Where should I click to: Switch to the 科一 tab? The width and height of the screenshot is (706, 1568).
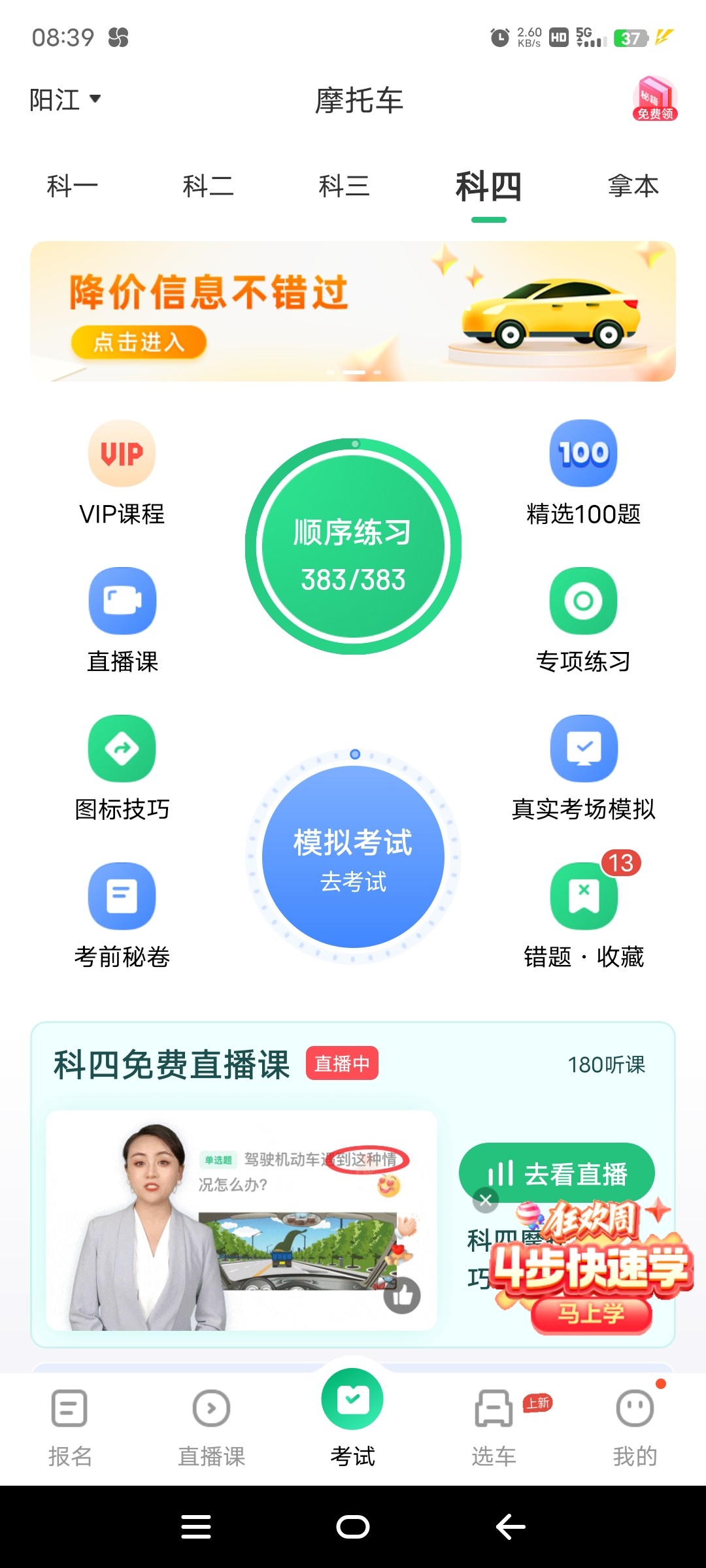pyautogui.click(x=73, y=186)
